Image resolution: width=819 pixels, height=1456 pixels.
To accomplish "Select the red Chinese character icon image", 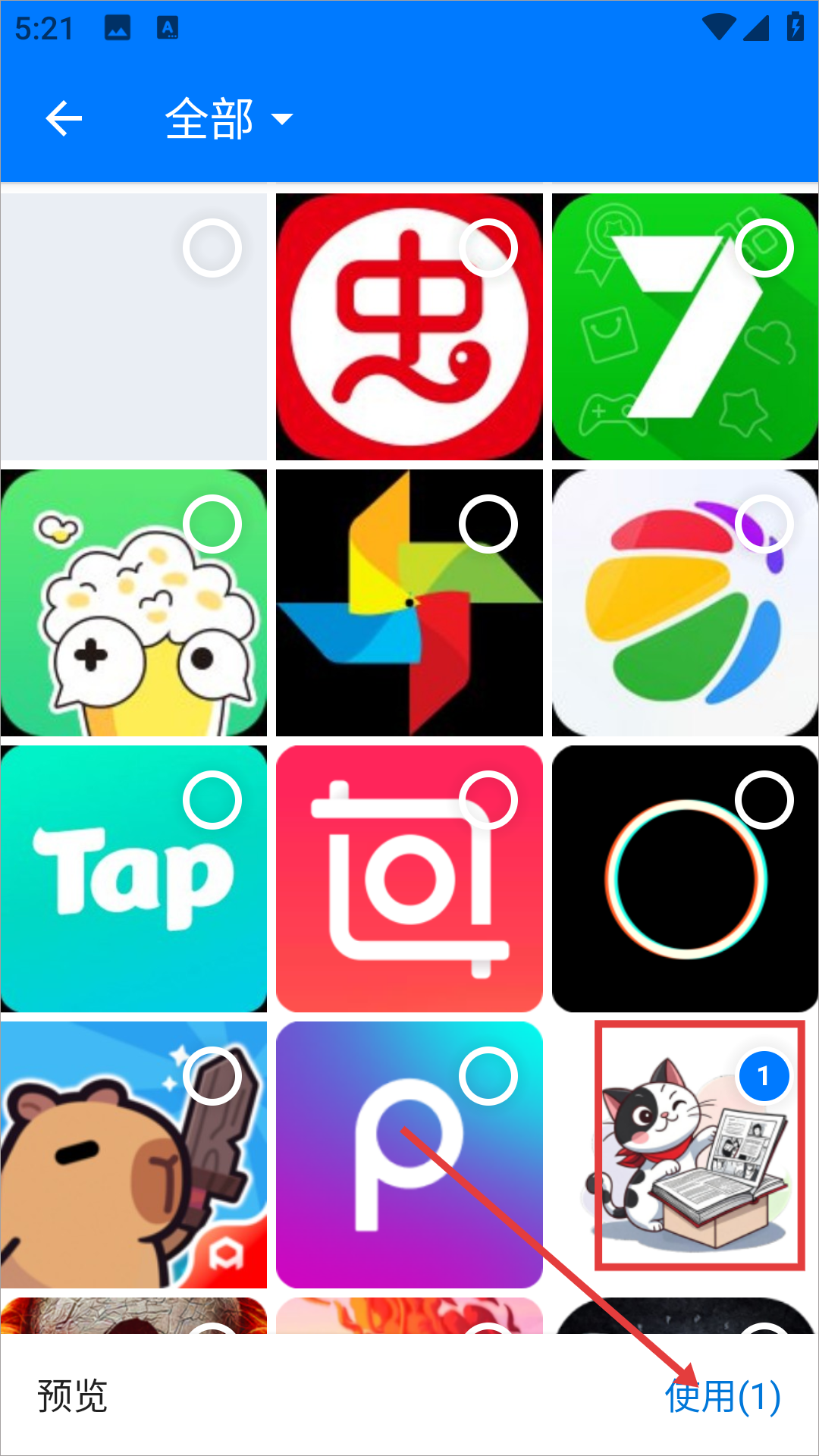I will 488,248.
